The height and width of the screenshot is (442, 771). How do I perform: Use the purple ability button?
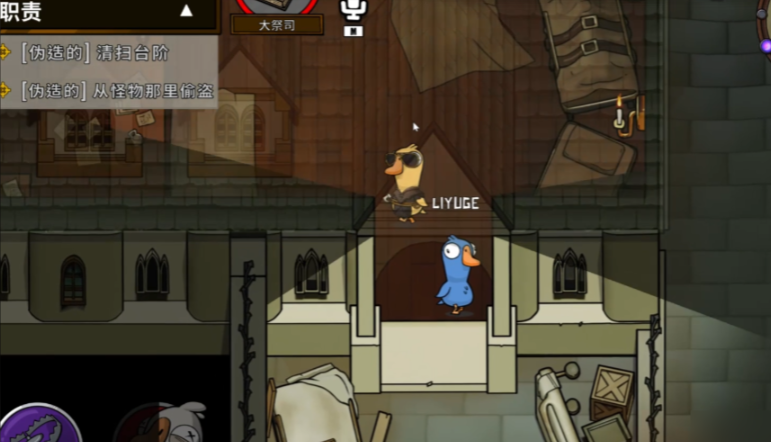(x=38, y=424)
